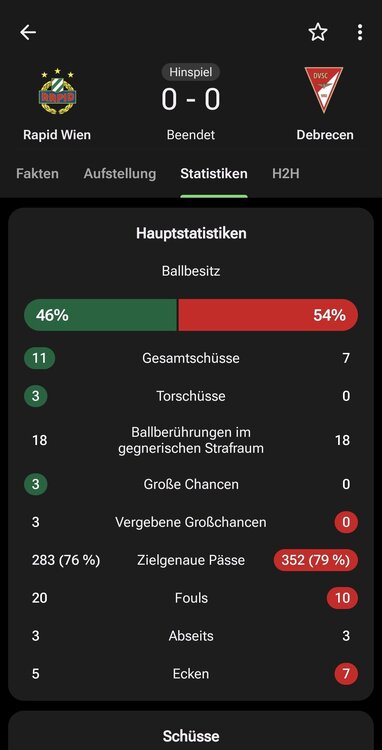Open the H2H tab
382x750 pixels.
point(285,173)
